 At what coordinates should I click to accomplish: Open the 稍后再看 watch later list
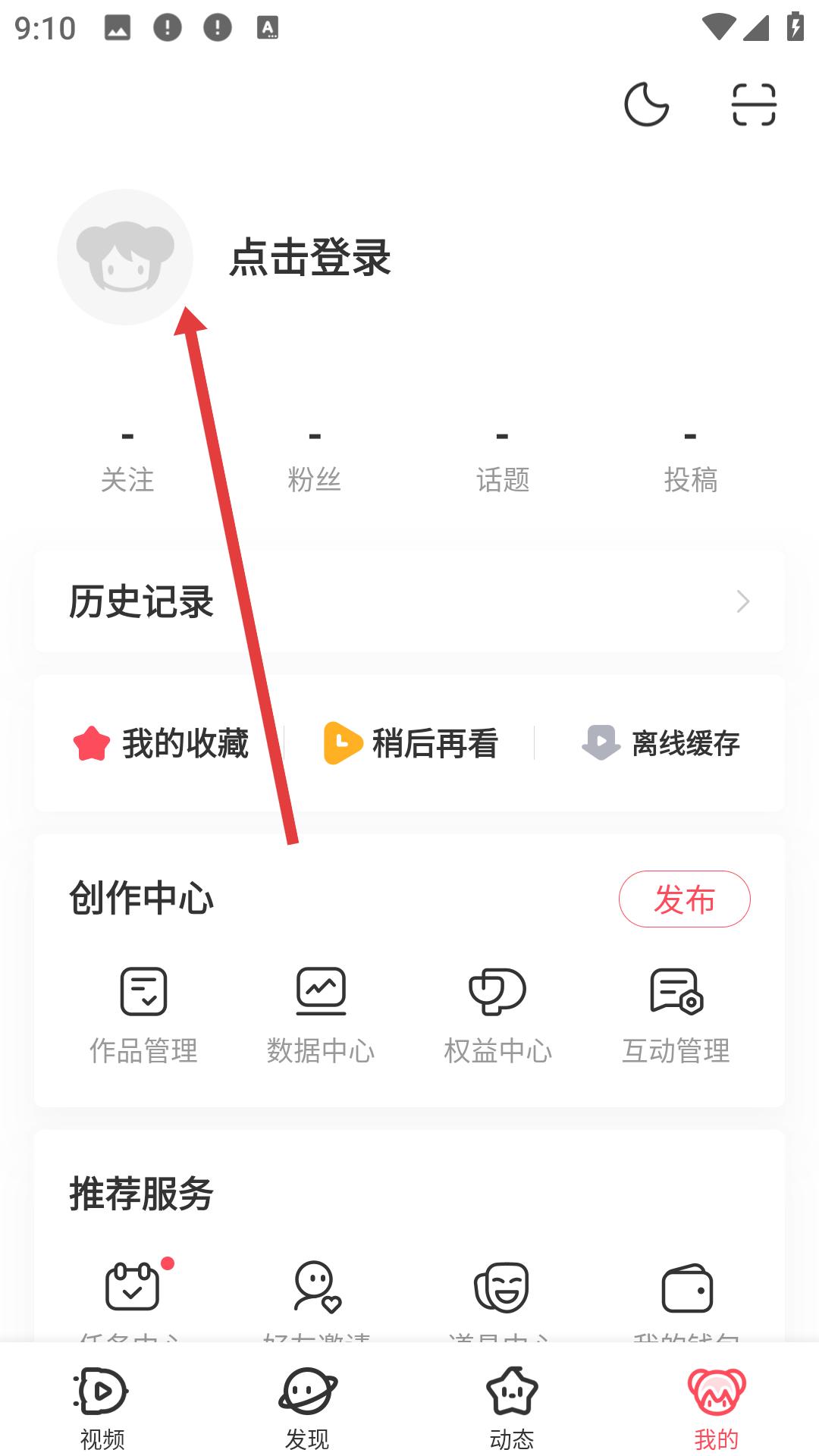point(410,743)
